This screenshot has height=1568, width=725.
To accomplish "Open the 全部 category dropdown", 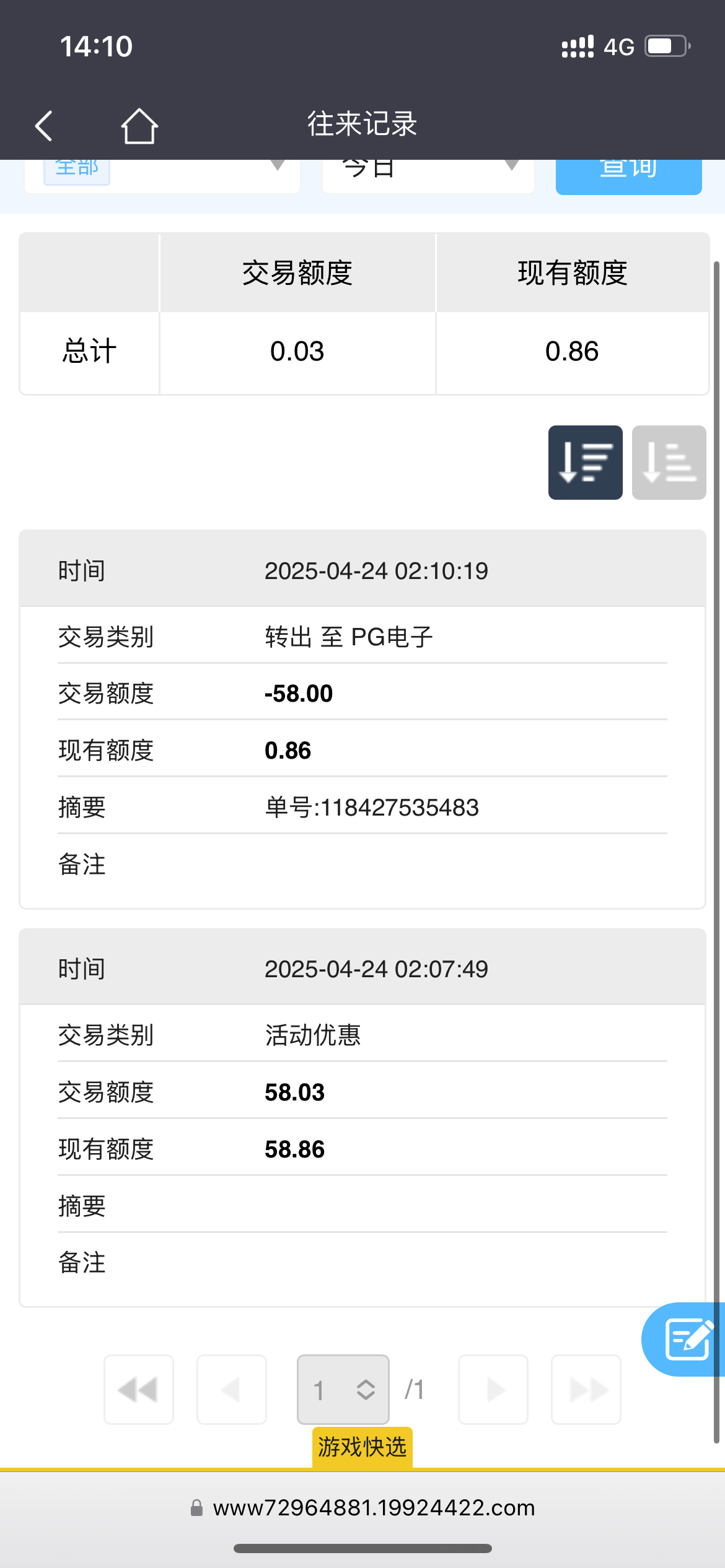I will (x=162, y=173).
